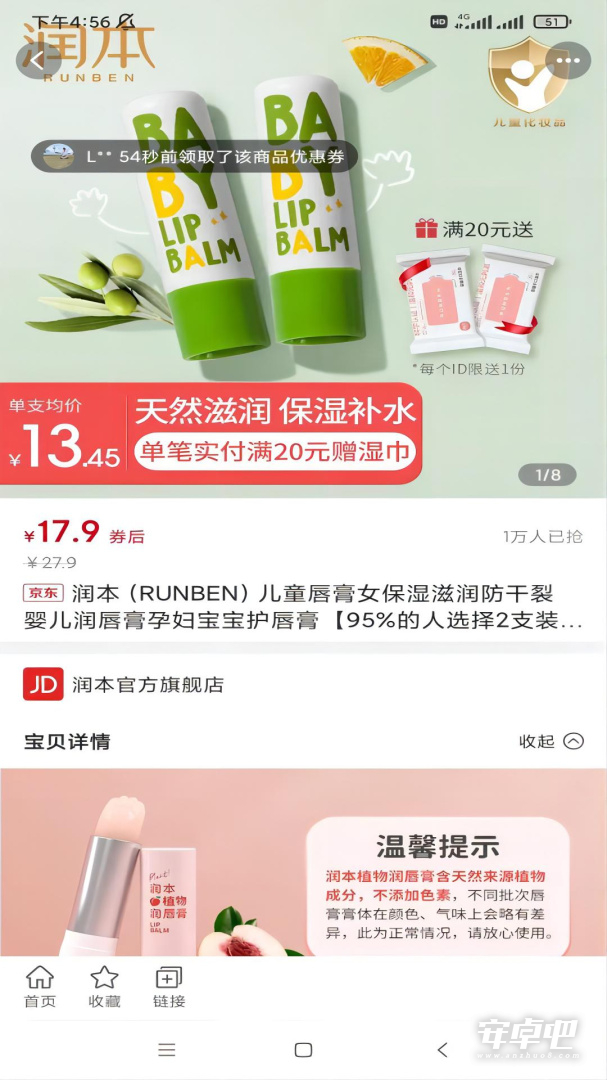This screenshot has width=607, height=1080.
Task: Open the lip balm product image gallery
Action: point(303,248)
